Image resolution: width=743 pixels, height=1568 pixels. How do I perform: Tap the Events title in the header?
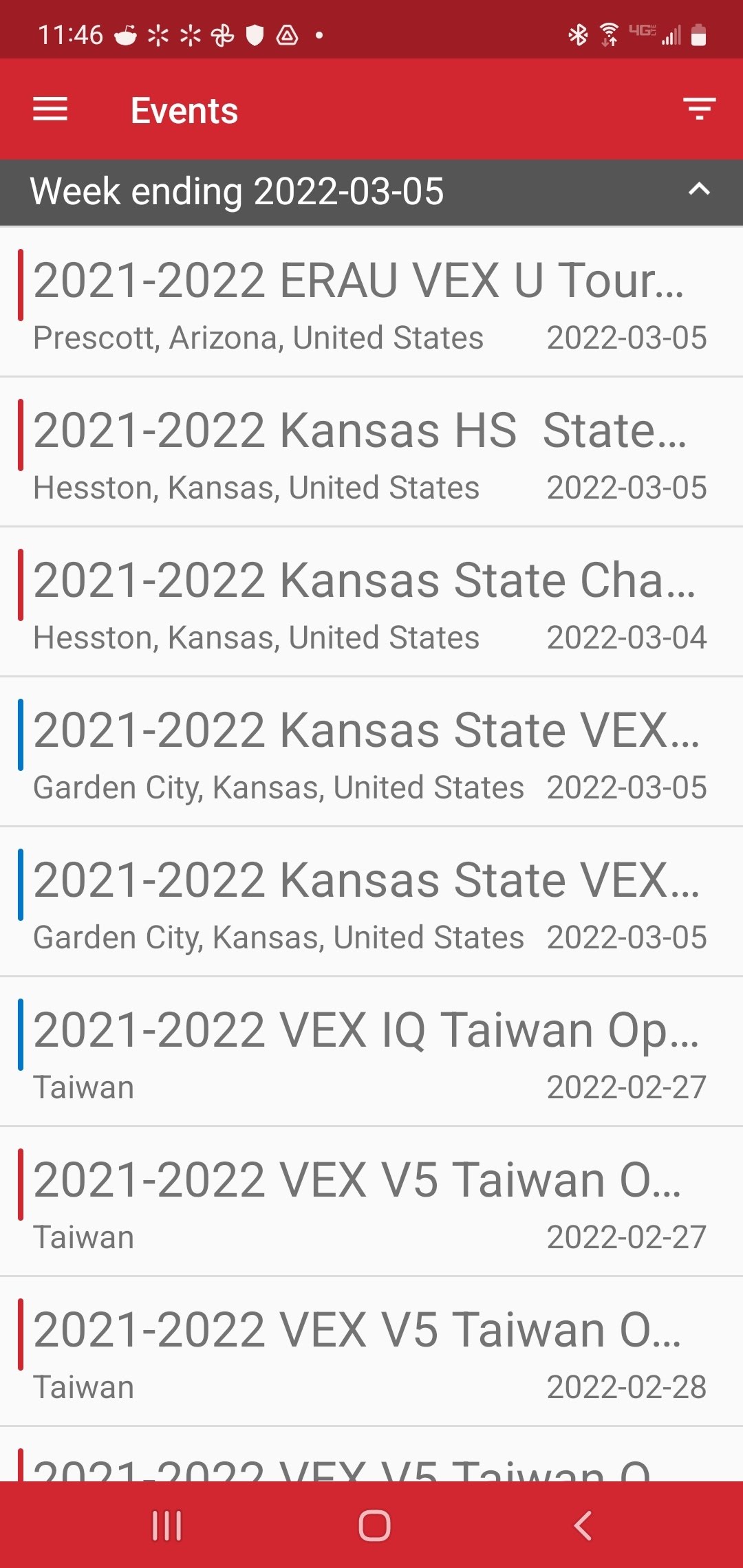(x=184, y=109)
